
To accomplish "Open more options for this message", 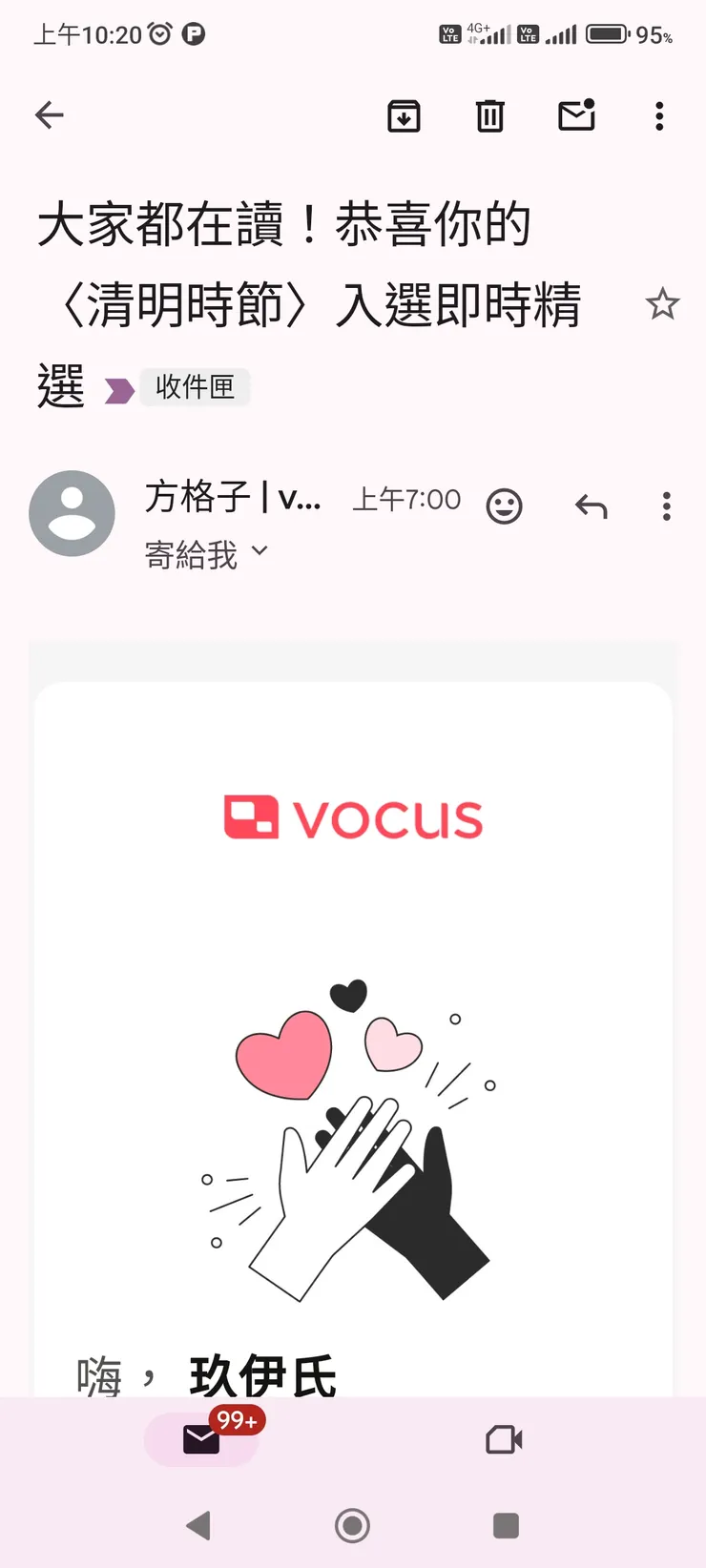I will 665,506.
